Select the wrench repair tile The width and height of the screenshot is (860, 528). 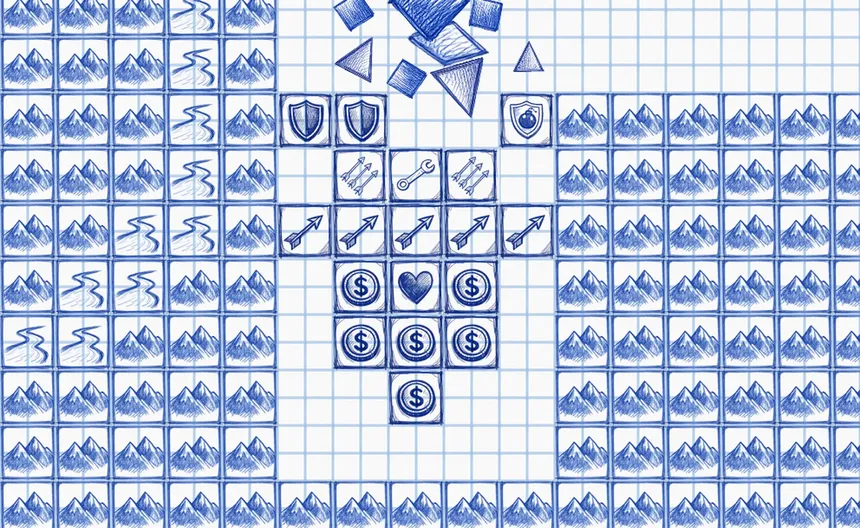(x=413, y=177)
